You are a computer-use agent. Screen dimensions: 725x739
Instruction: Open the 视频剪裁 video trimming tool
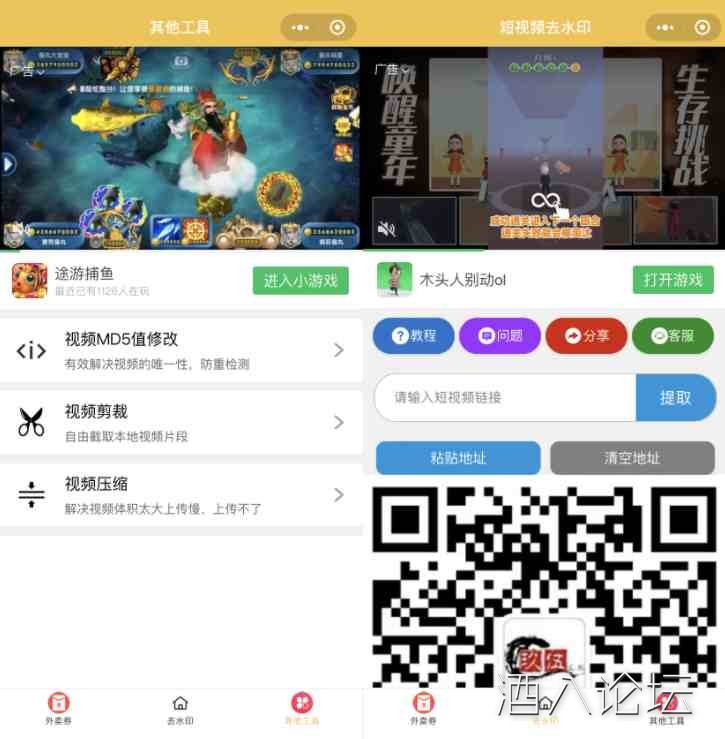coord(180,422)
